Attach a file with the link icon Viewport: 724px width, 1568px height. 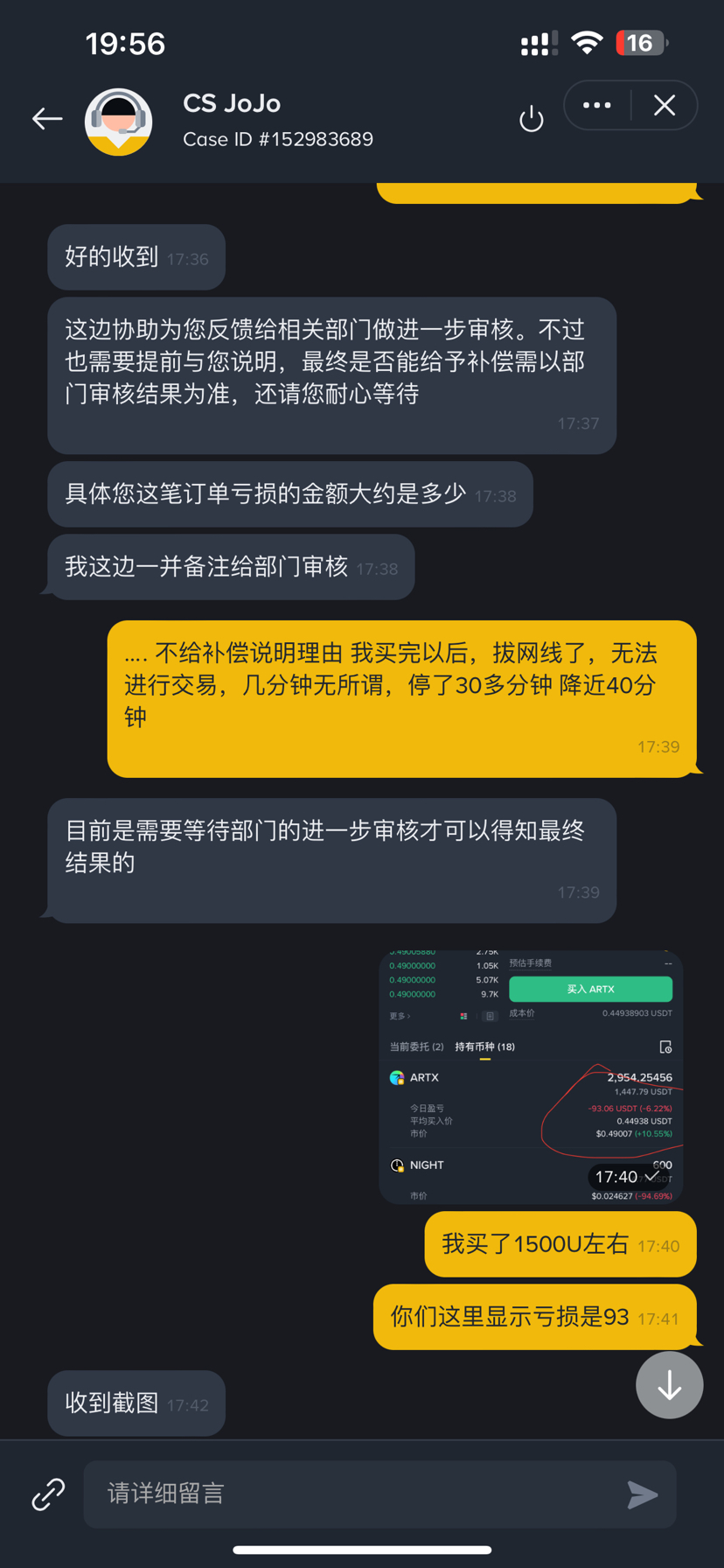(x=48, y=1494)
